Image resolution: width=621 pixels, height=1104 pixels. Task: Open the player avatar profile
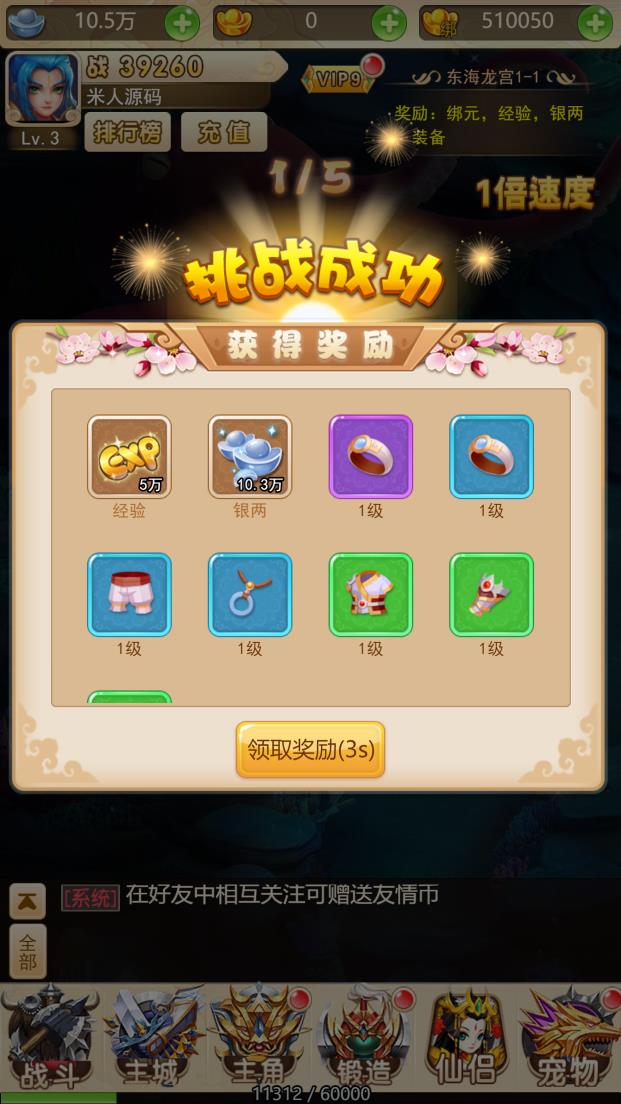42,89
